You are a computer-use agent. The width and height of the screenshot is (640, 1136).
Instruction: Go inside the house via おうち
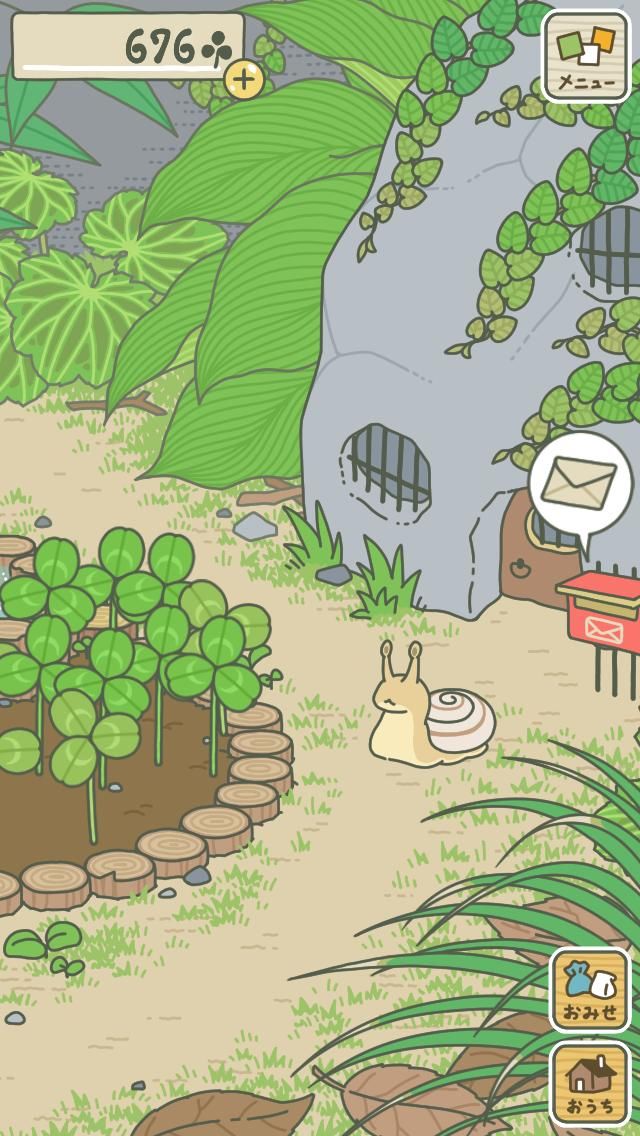click(x=590, y=1083)
